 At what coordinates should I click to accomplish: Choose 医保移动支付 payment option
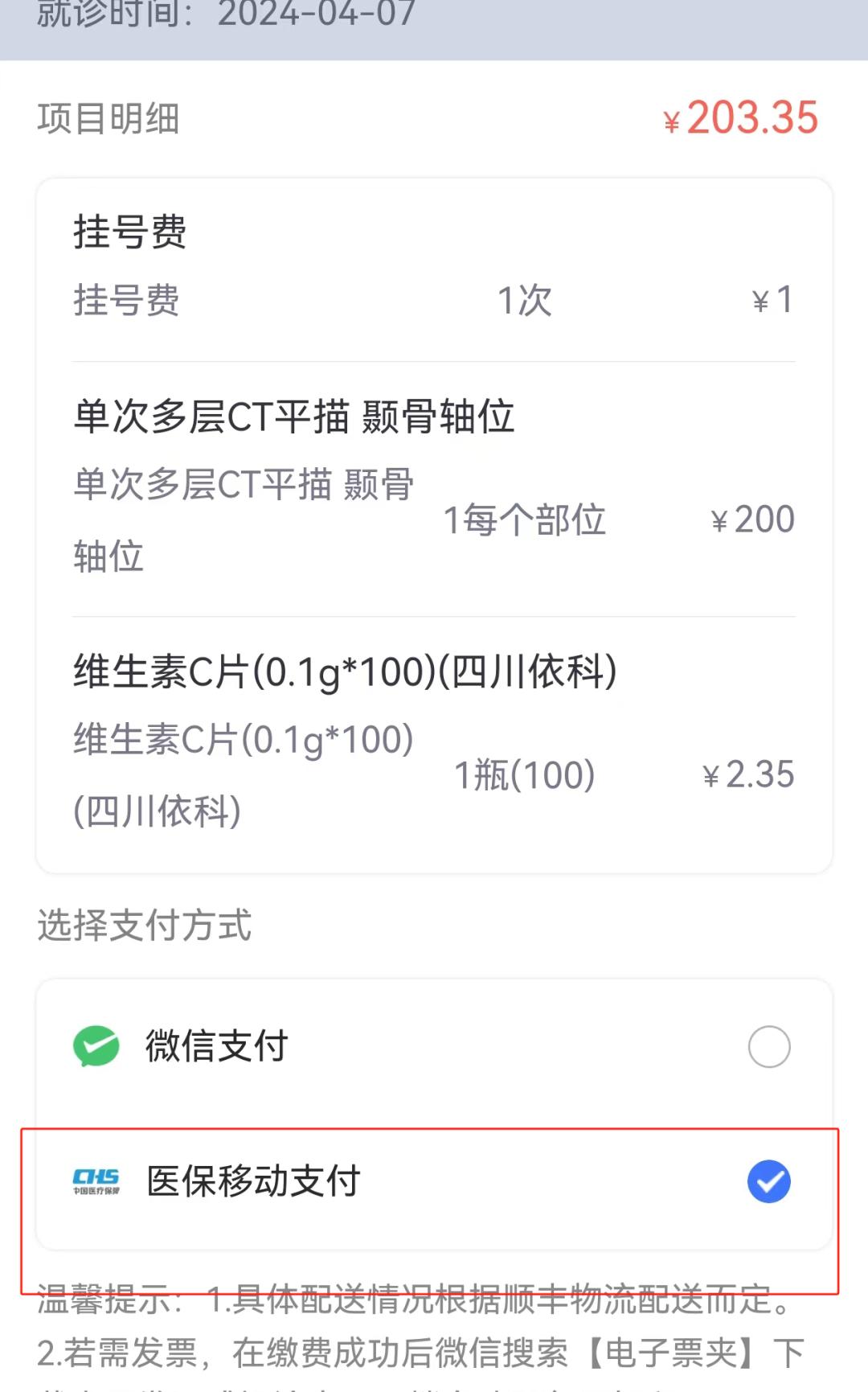(768, 1181)
